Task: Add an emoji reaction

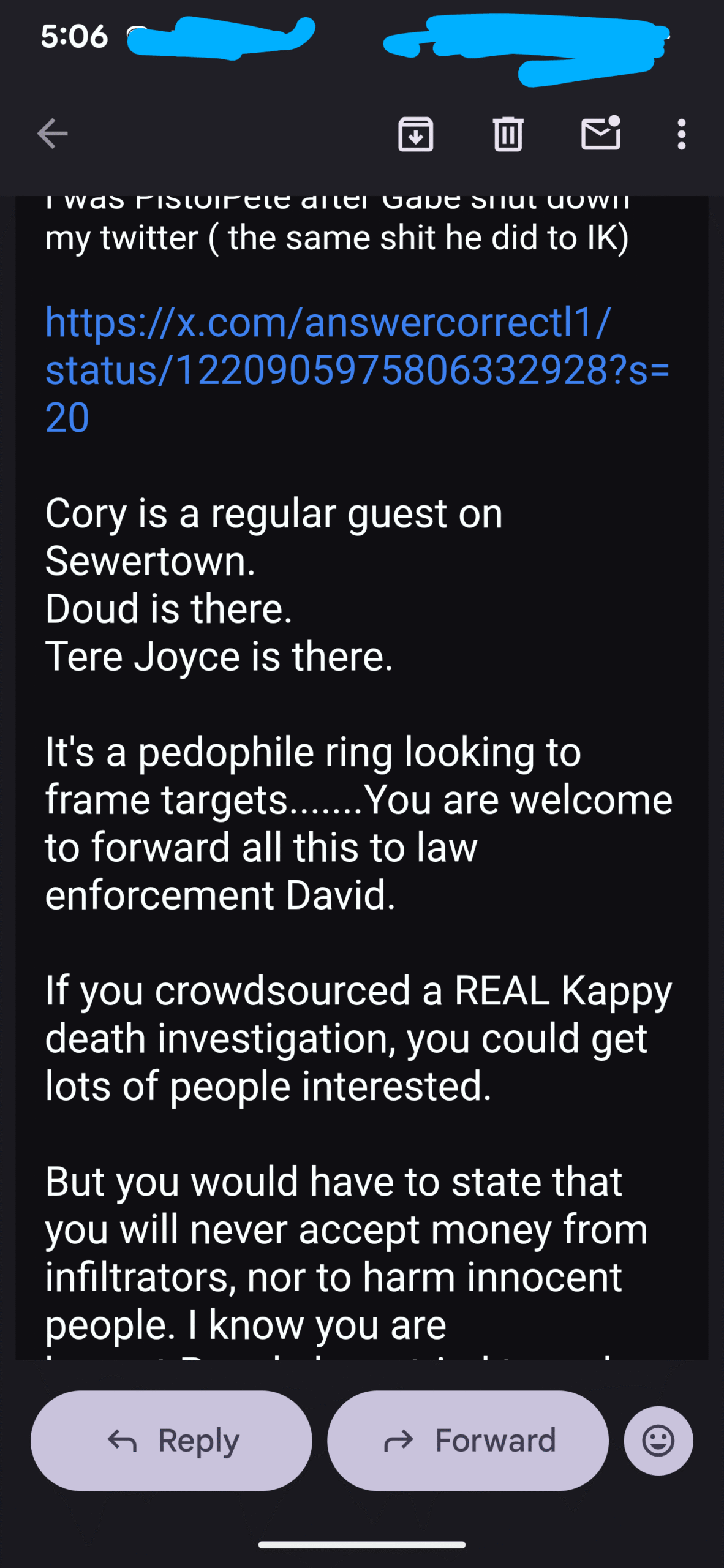Action: pyautogui.click(x=658, y=1440)
